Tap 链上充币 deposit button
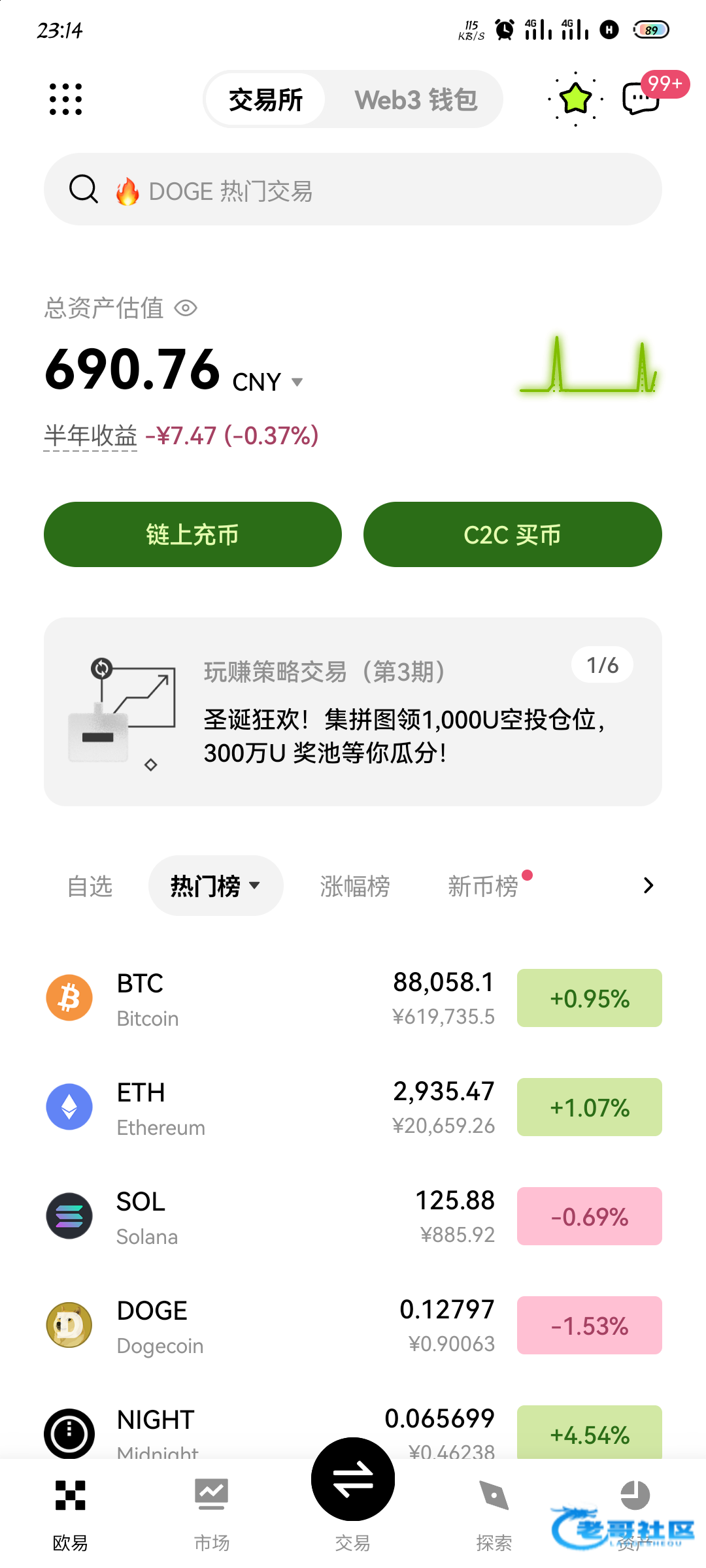Viewport: 706px width, 1568px height. coord(193,534)
